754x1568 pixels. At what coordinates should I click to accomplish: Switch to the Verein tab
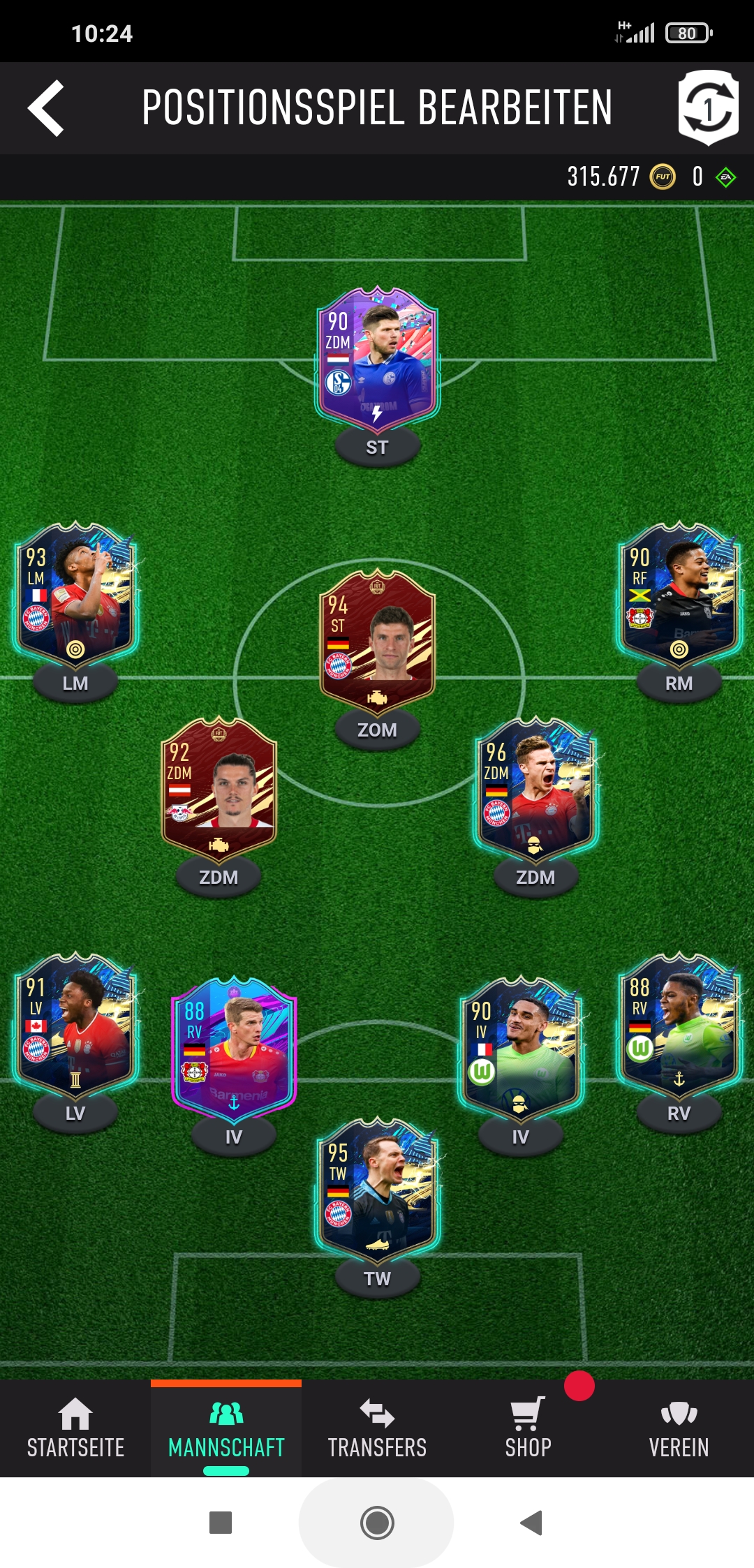[x=679, y=1428]
